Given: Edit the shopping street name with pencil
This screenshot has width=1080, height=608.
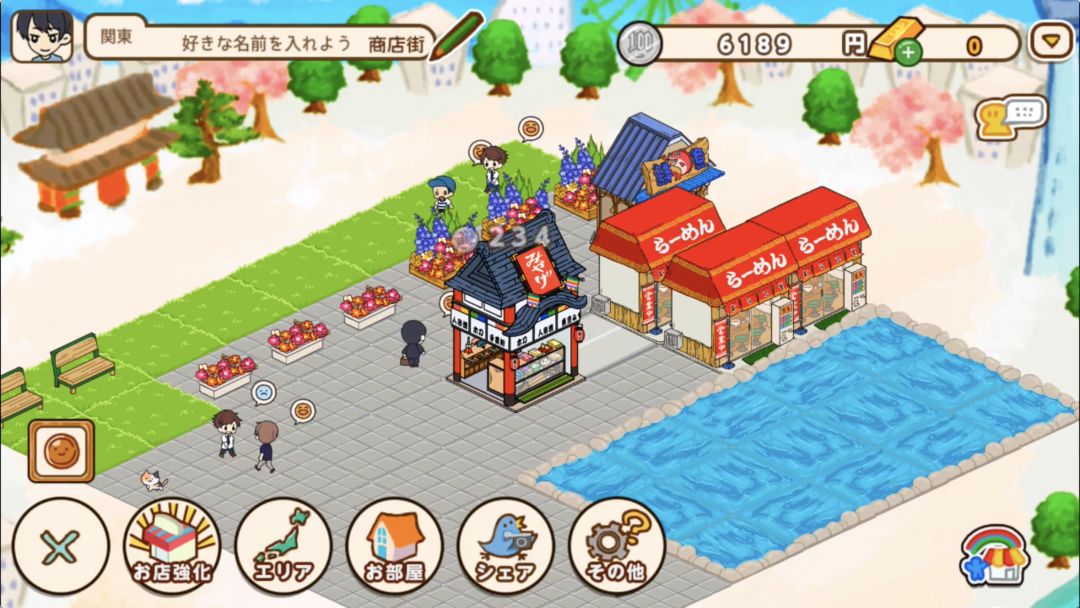Looking at the screenshot, I should click(456, 36).
